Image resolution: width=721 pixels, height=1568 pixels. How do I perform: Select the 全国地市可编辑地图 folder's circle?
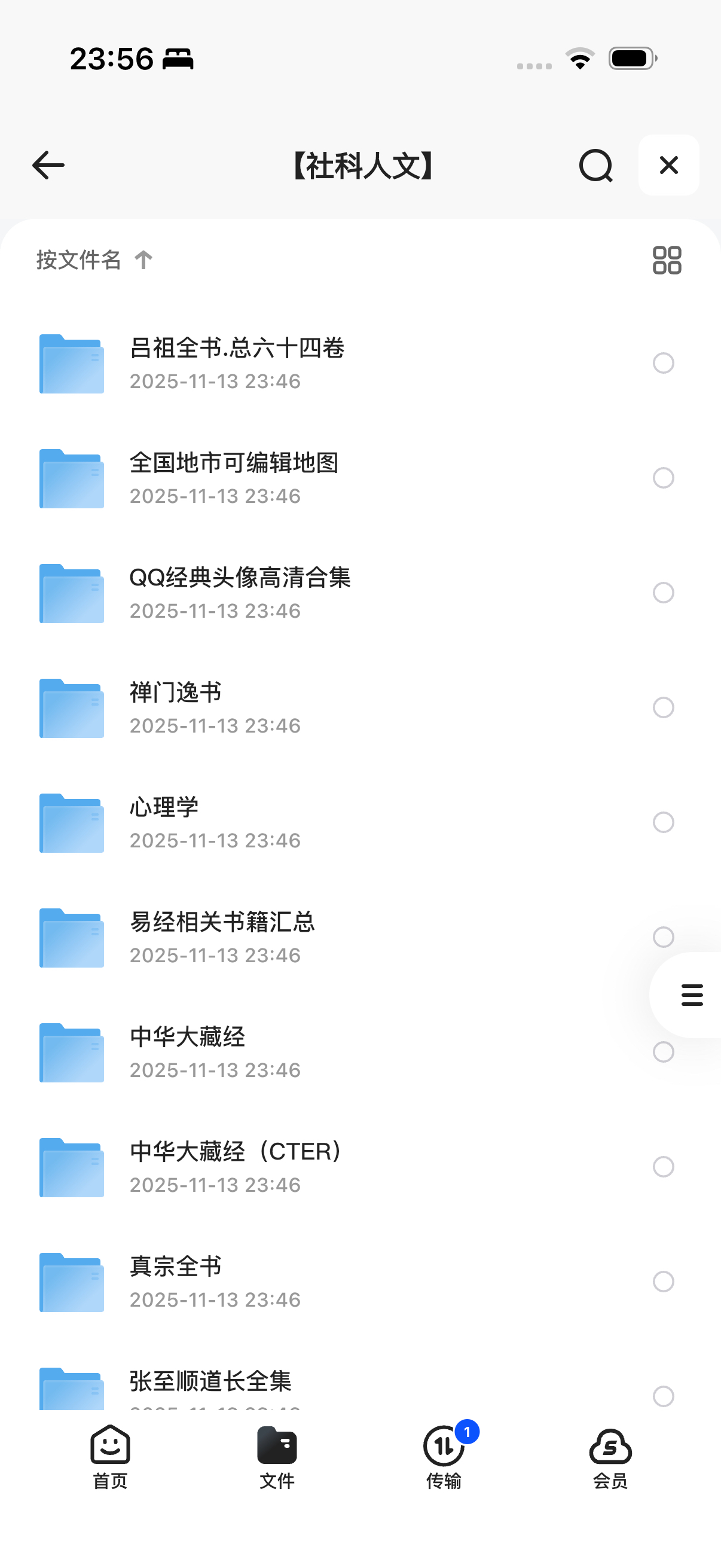[662, 478]
